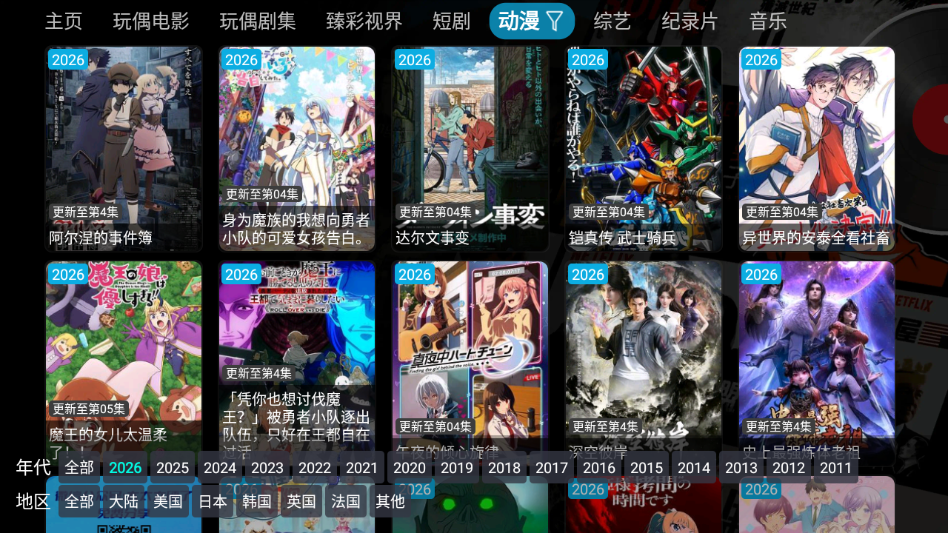Switch to the 音乐 tab
The width and height of the screenshot is (948, 533).
click(x=767, y=21)
